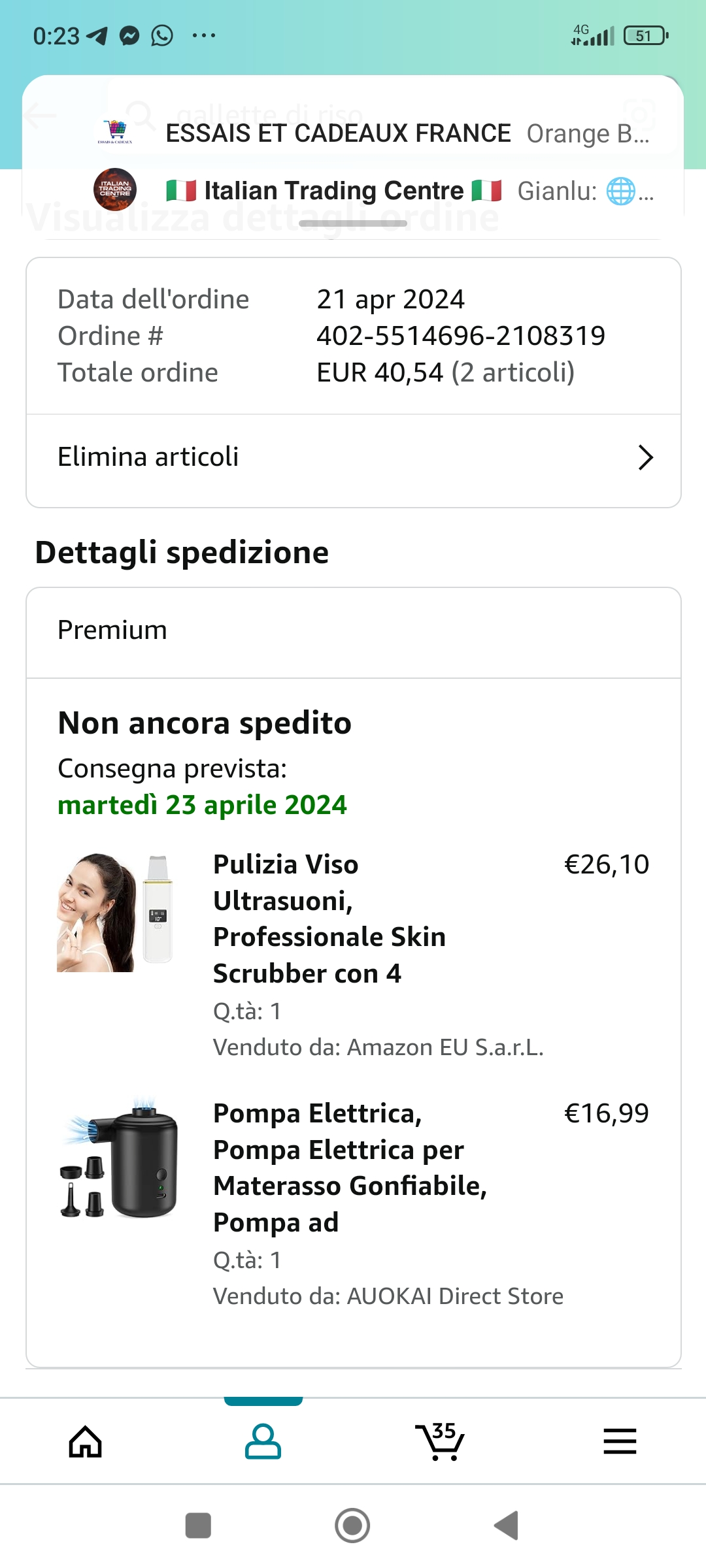Open Elimina articoli row
This screenshot has height=1568, width=706.
tap(353, 457)
